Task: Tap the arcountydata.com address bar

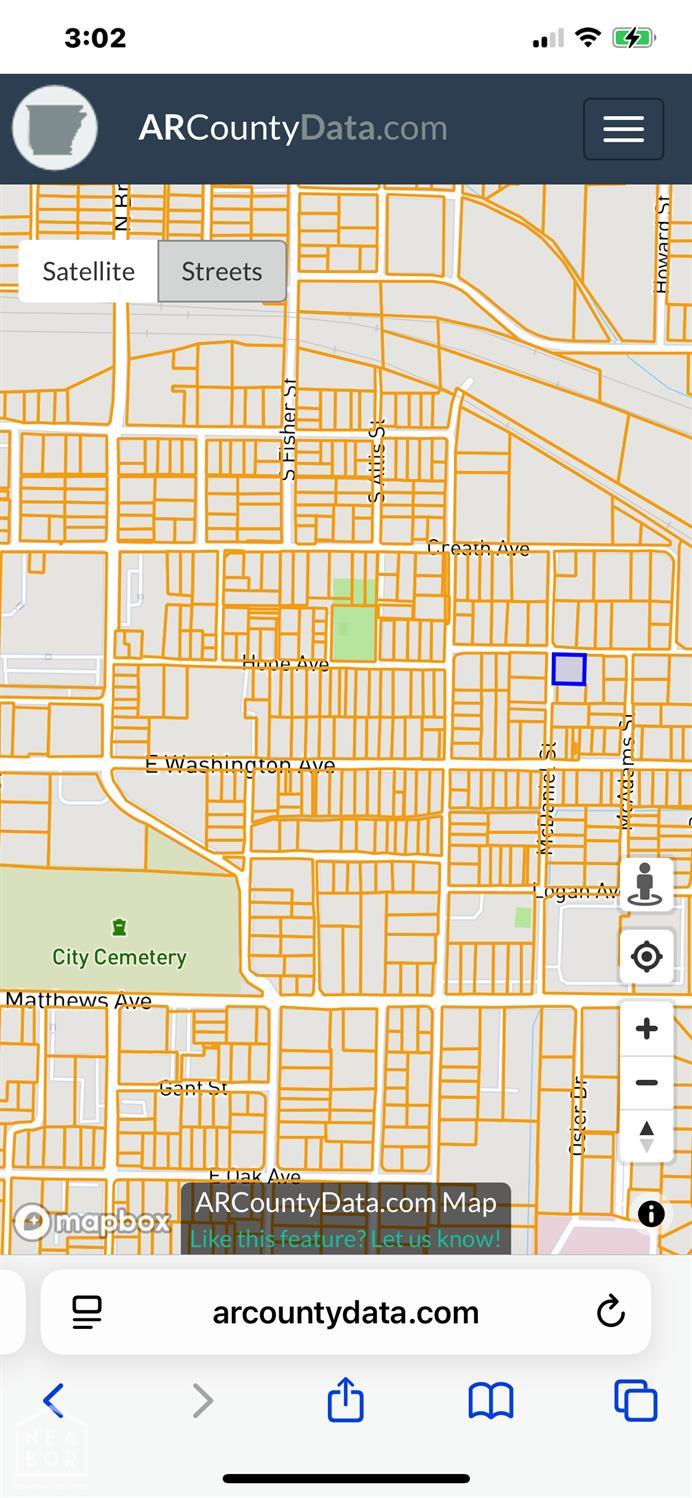Action: pos(345,1312)
